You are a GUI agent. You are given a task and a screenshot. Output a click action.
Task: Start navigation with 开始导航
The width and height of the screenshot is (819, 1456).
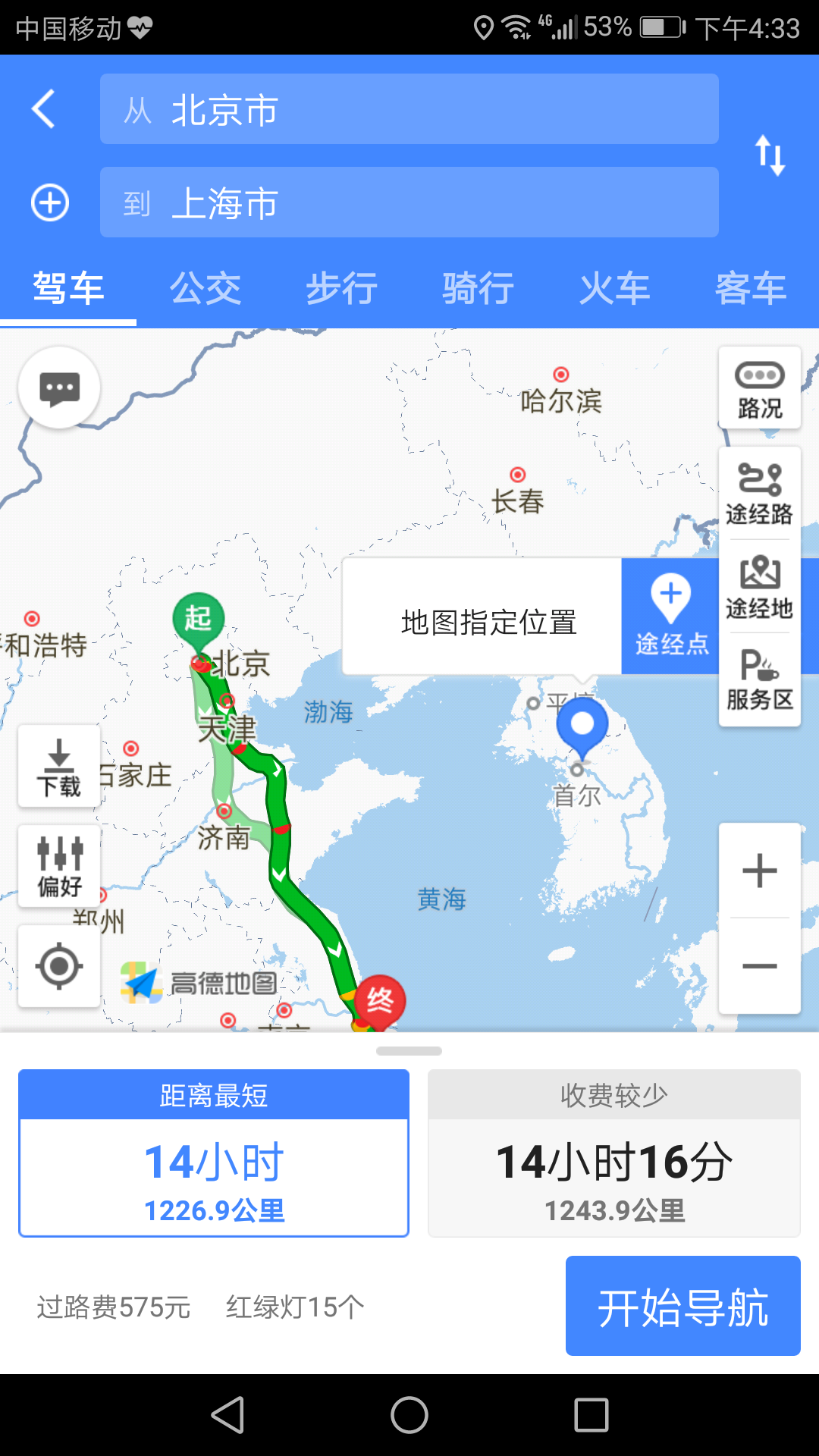[683, 1306]
